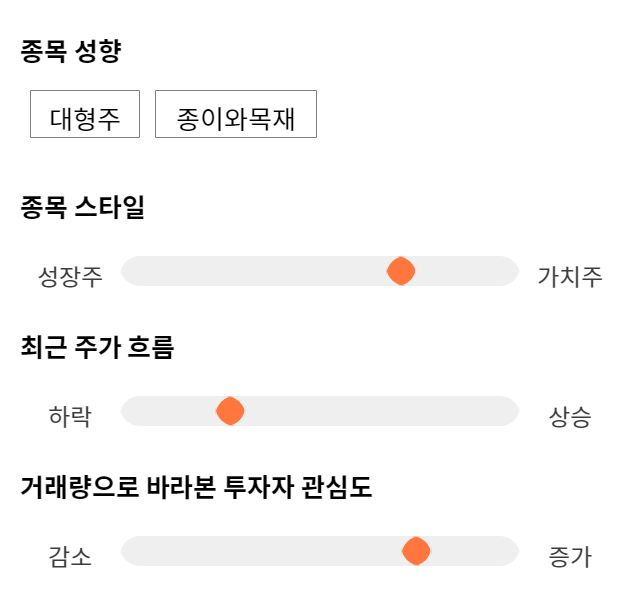Screen dimensions: 640x606
Task: Open the 종이와목재 sector tag
Action: pos(236,114)
